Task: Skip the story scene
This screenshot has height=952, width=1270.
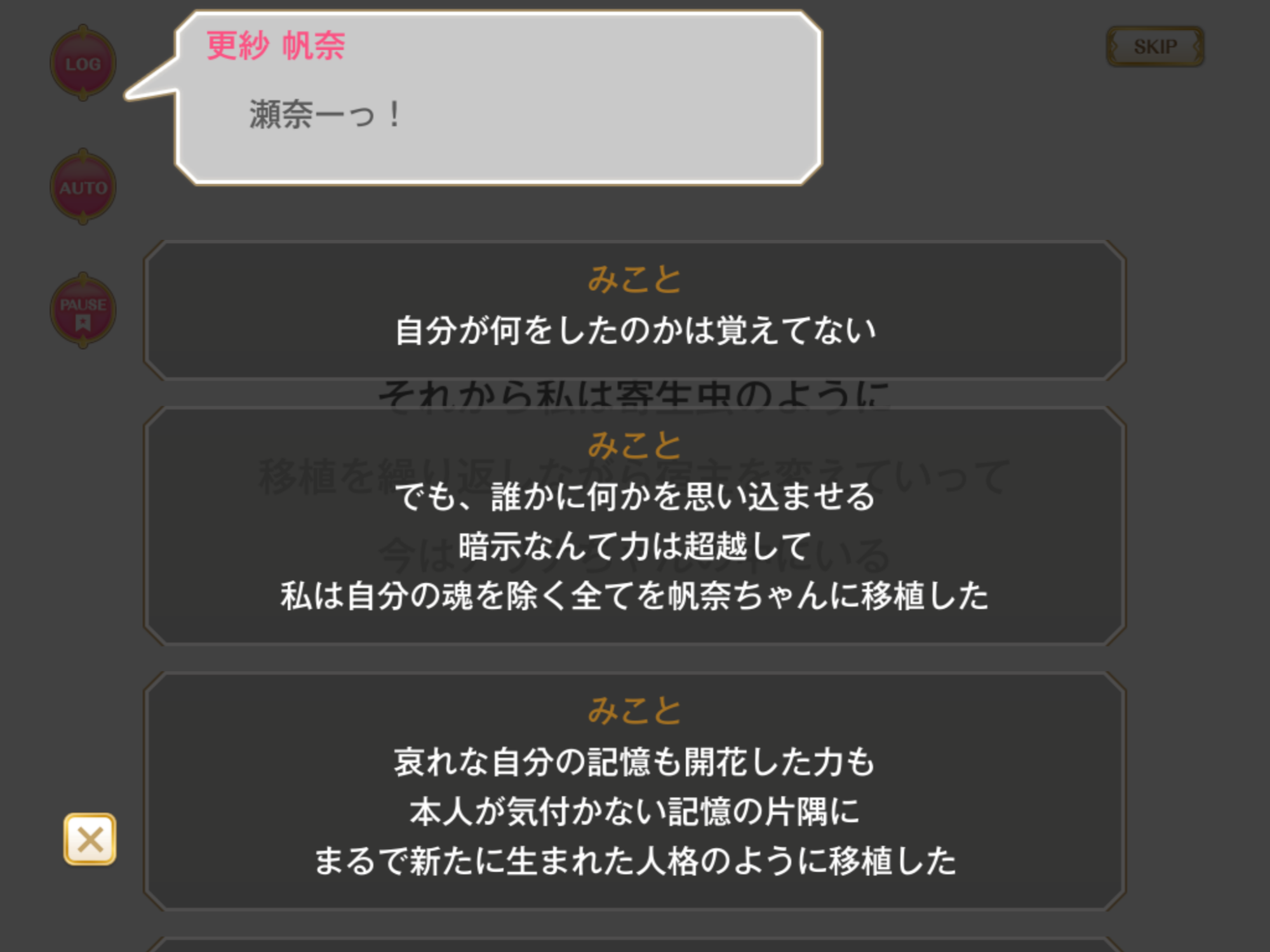Action: tap(1155, 46)
